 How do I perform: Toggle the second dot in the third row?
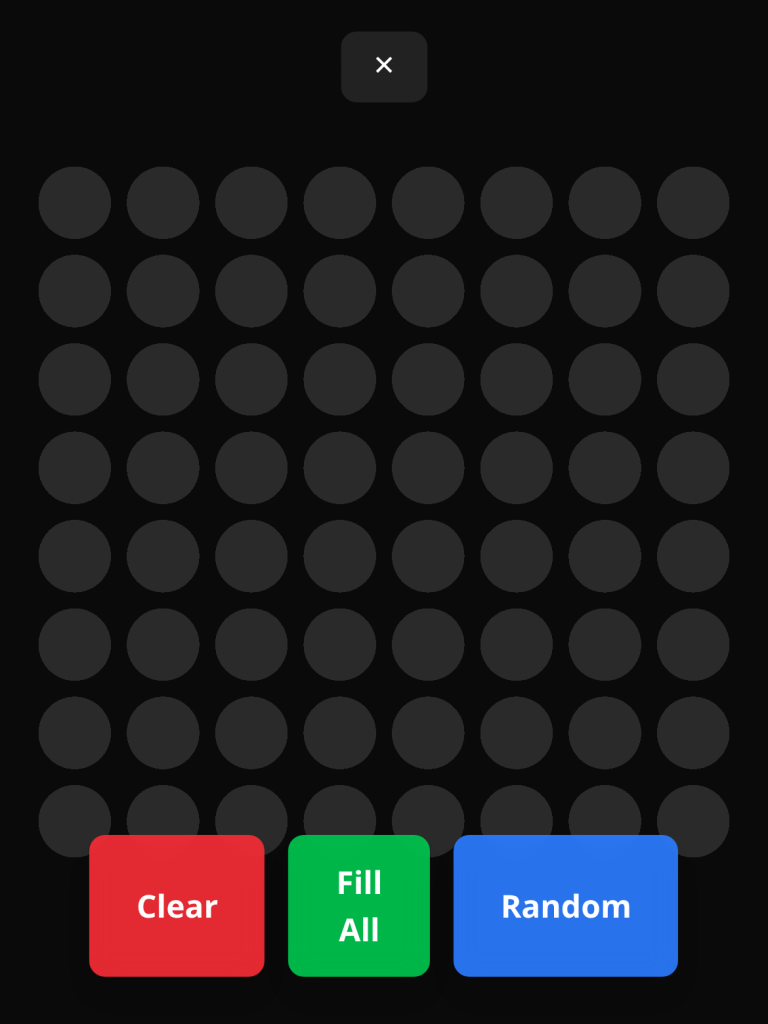(163, 379)
